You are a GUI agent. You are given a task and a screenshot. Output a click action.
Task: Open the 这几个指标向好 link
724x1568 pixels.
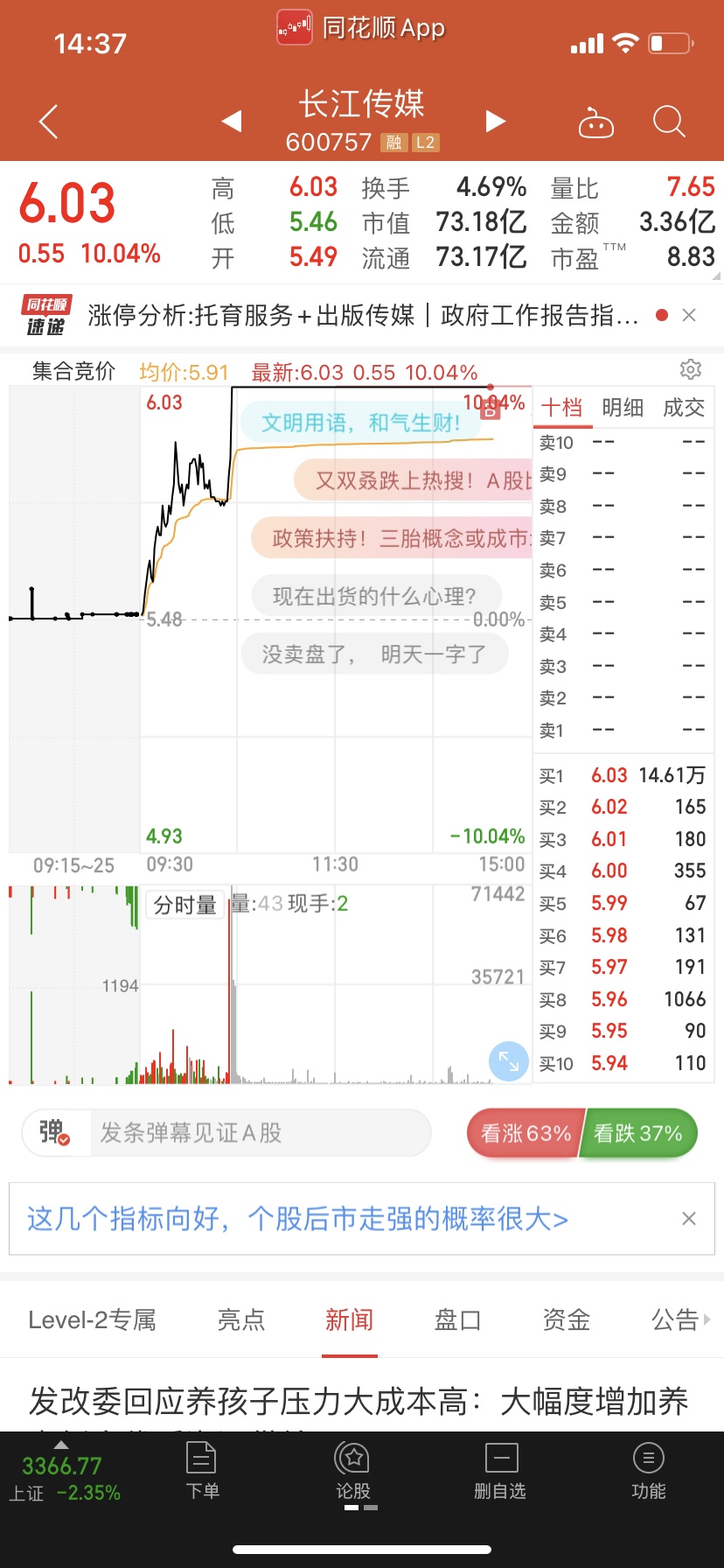pyautogui.click(x=297, y=1218)
